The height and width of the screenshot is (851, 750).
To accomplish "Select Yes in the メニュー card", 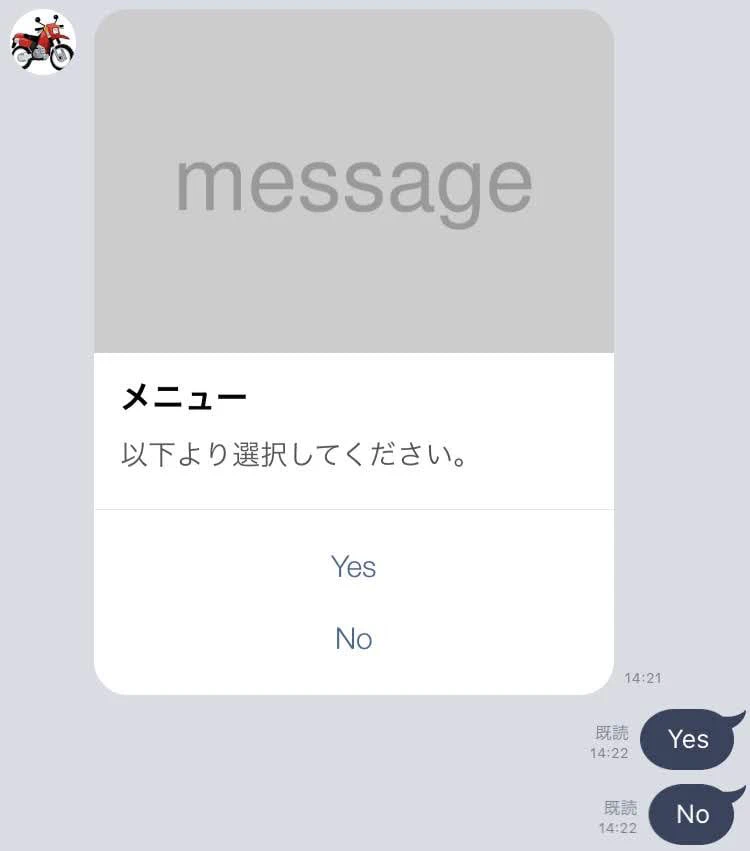I will 353,567.
